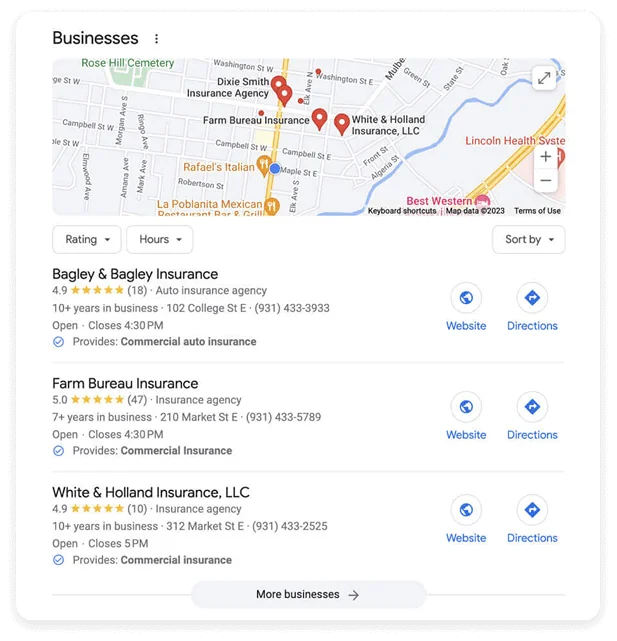The width and height of the screenshot is (617, 641).
Task: Open the White & Holland Insurance, LLC listing
Action: tap(151, 492)
